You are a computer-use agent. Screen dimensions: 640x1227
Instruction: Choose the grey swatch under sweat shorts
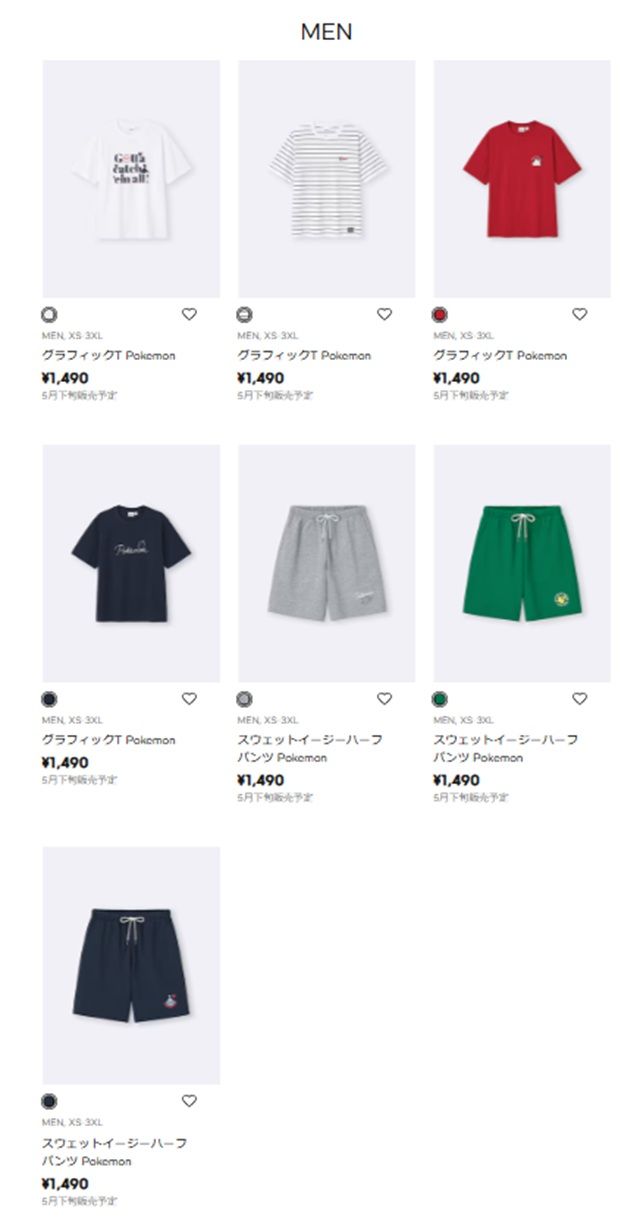[x=245, y=699]
